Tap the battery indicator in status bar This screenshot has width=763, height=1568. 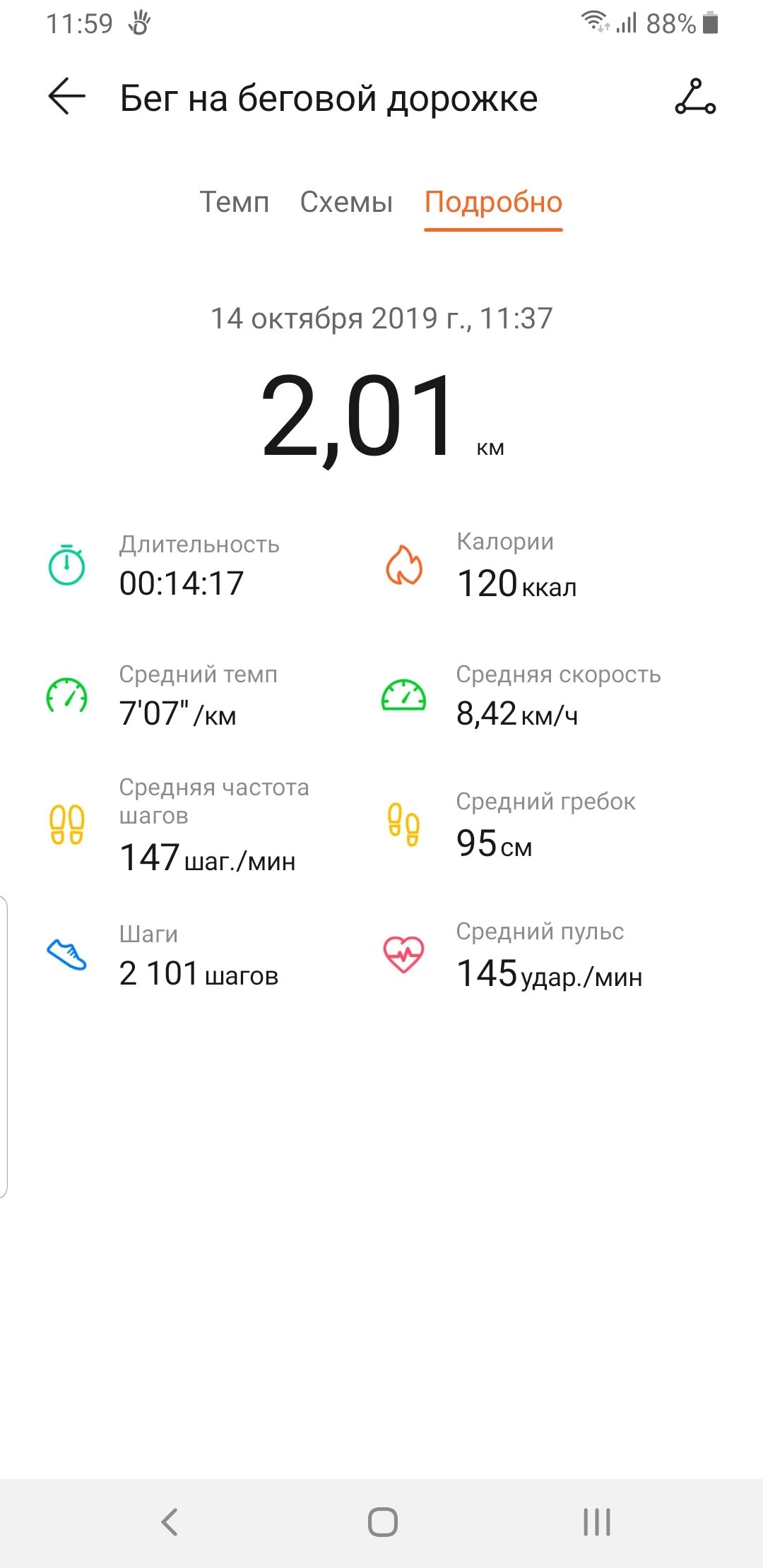712,23
